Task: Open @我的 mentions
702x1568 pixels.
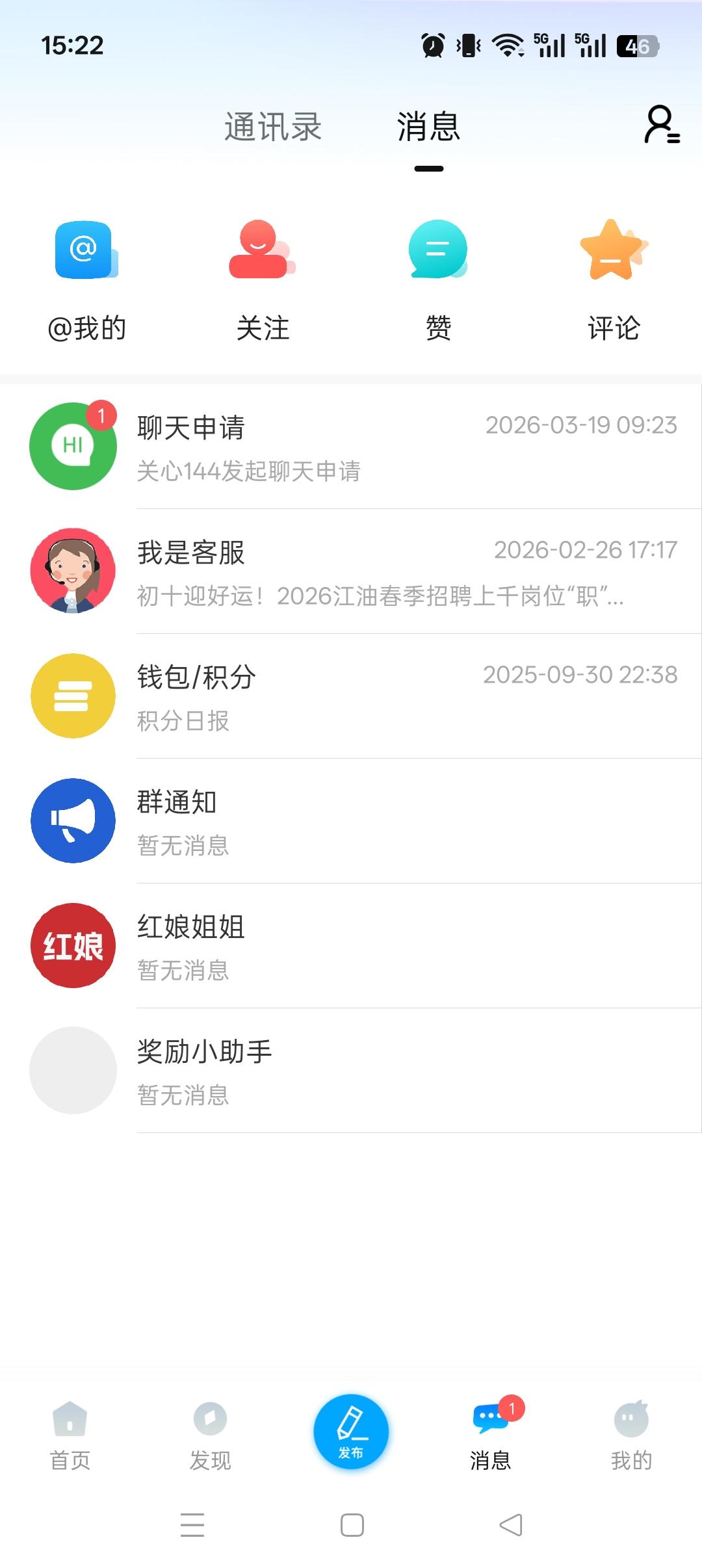Action: (x=86, y=280)
